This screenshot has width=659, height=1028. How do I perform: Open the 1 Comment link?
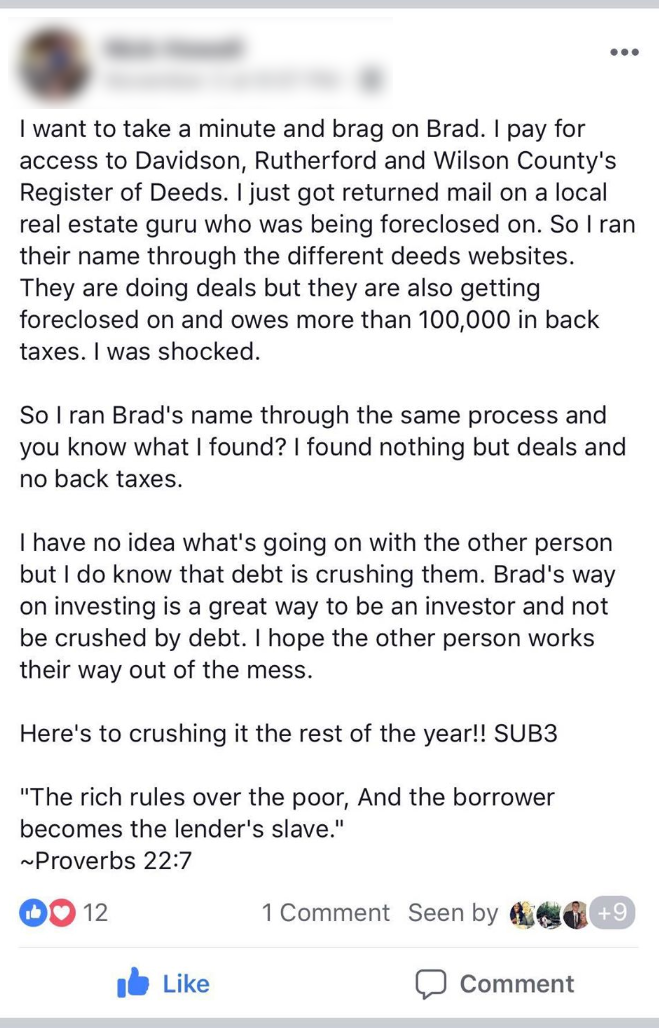(x=325, y=913)
